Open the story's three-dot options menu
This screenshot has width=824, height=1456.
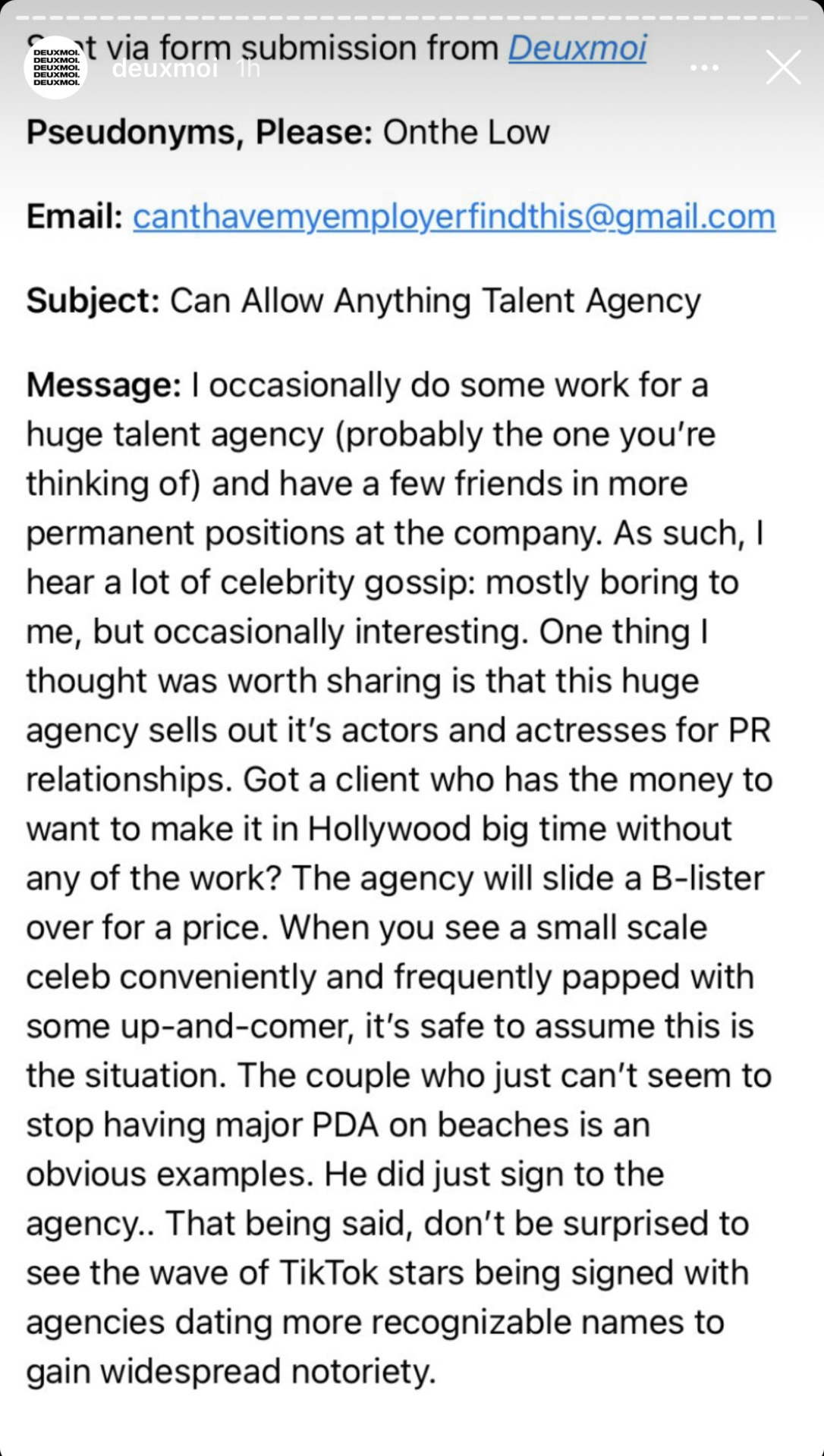[704, 68]
